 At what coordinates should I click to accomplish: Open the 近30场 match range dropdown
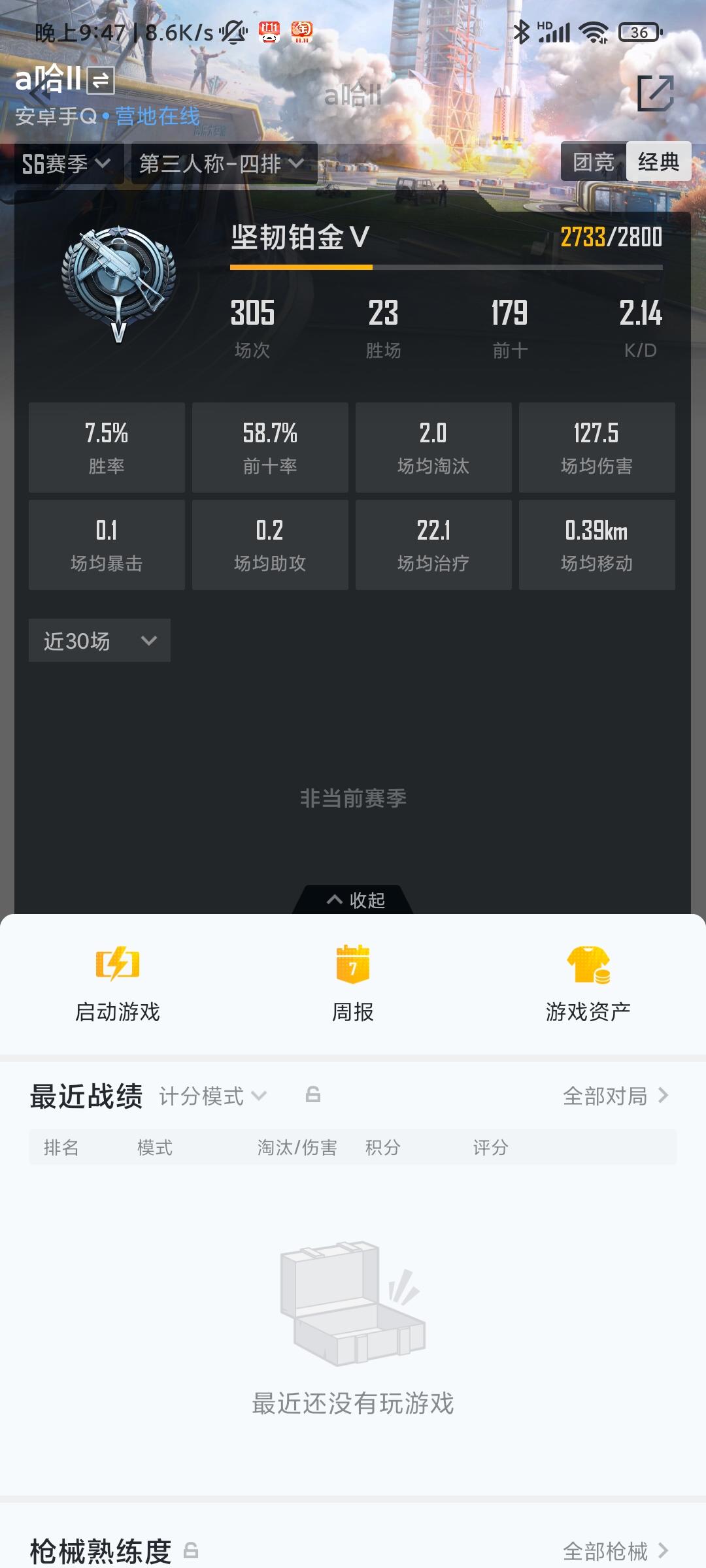[x=98, y=640]
